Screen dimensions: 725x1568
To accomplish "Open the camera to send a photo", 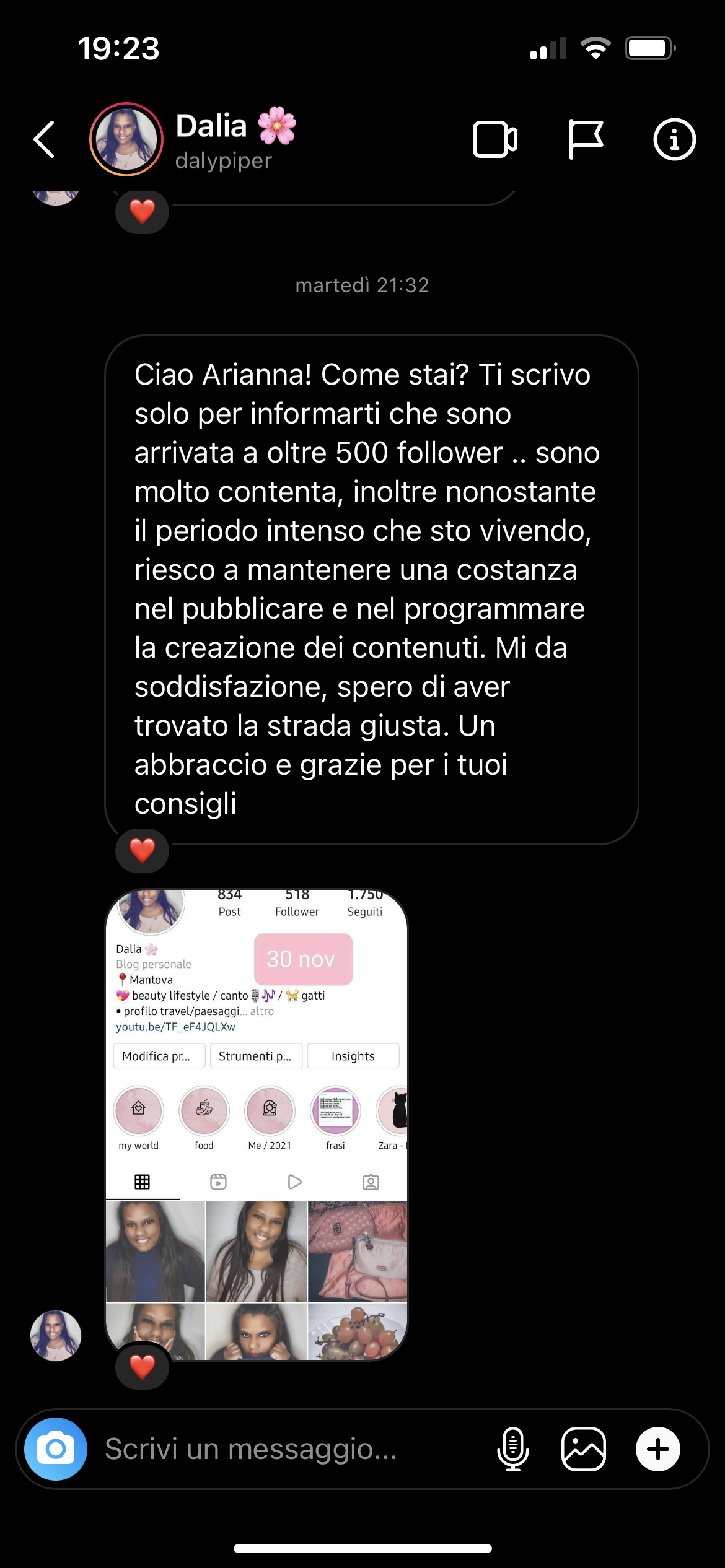I will (56, 1448).
